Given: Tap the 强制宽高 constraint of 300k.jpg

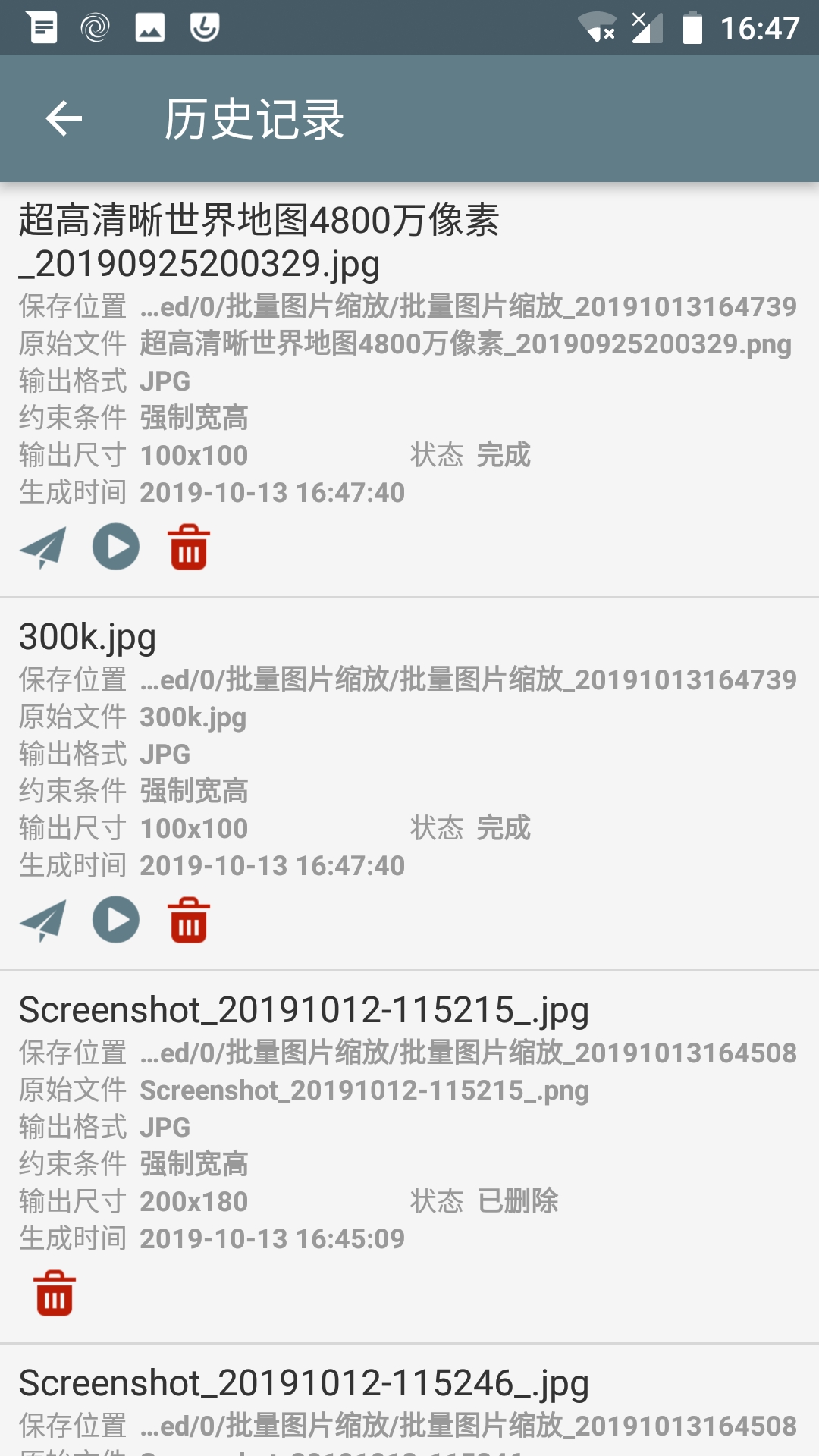Looking at the screenshot, I should click(x=194, y=791).
